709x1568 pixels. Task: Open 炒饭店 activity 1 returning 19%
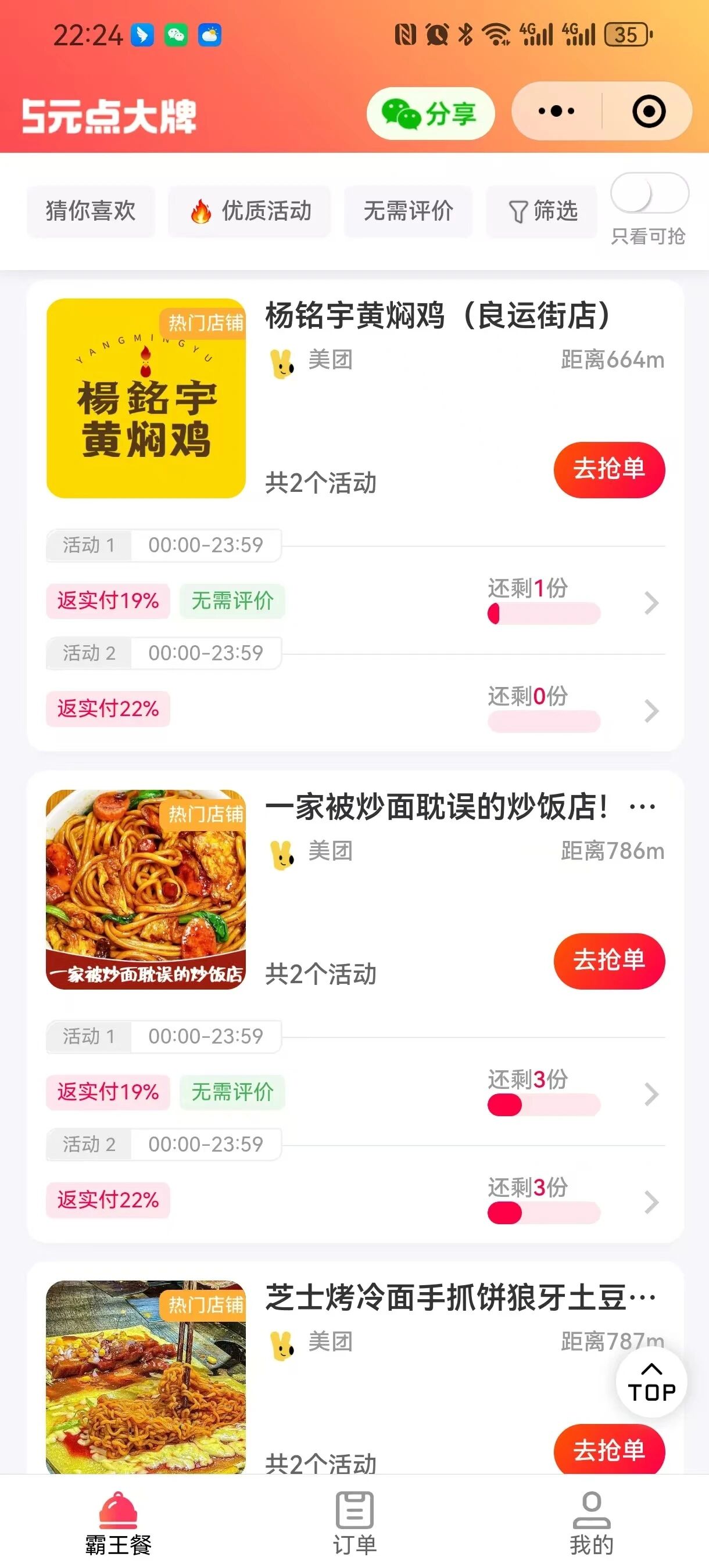coord(651,1094)
